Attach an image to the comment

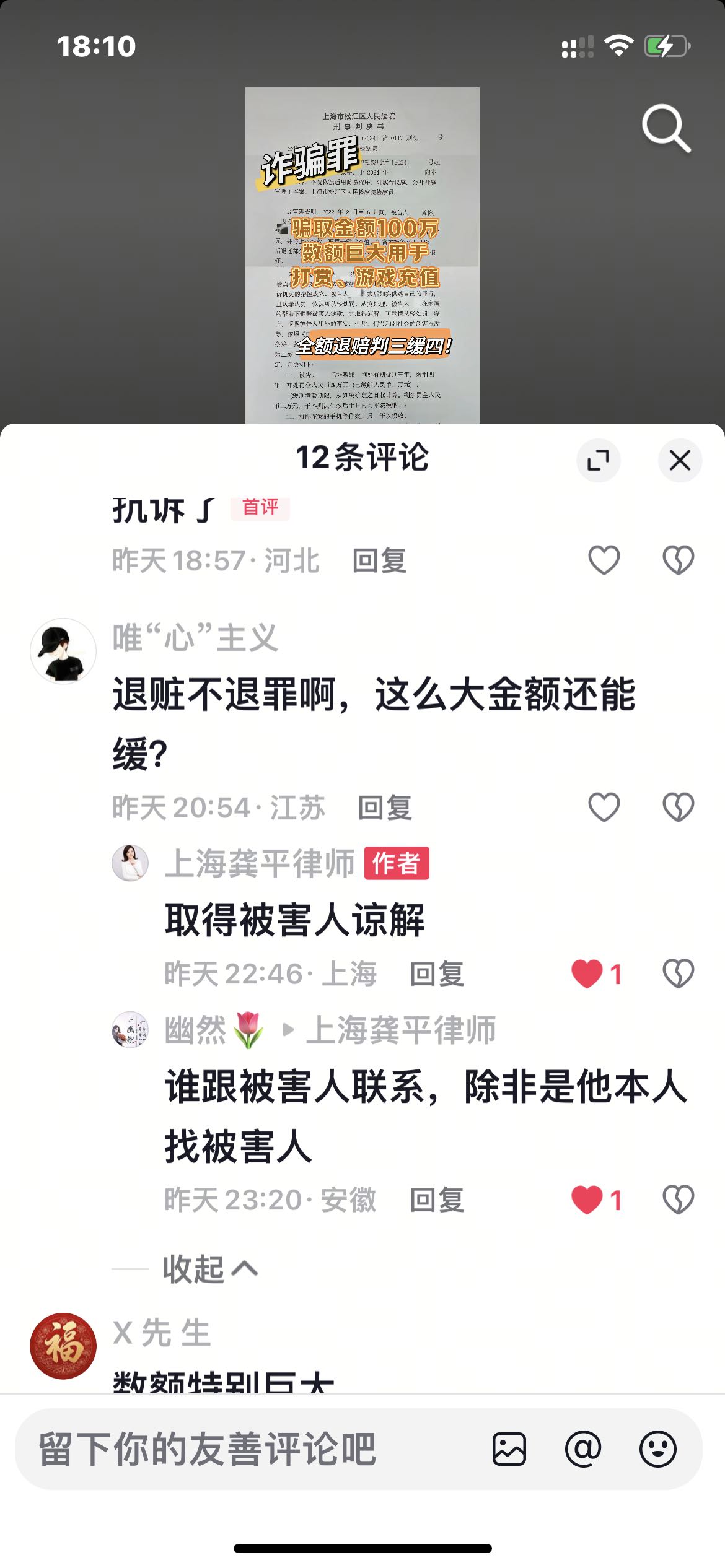click(509, 1449)
